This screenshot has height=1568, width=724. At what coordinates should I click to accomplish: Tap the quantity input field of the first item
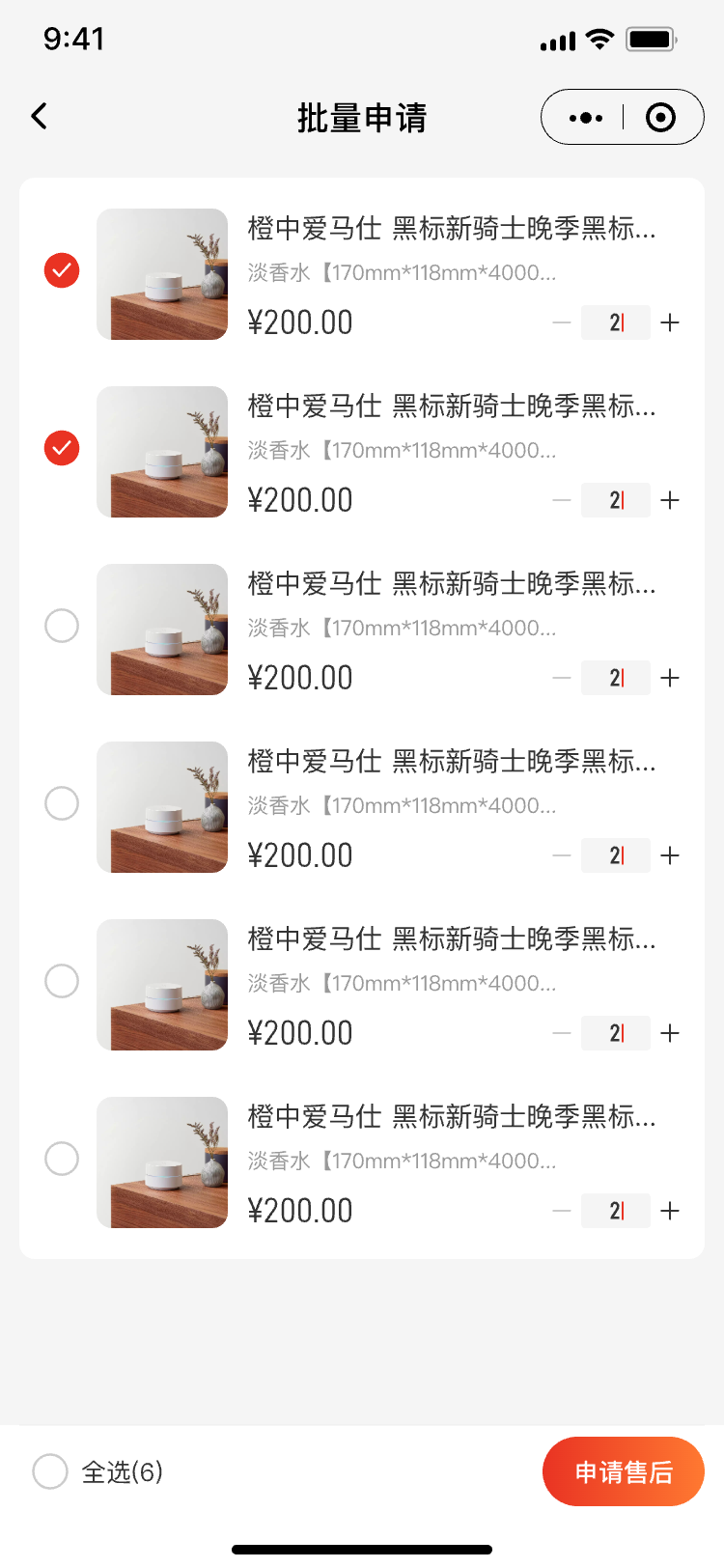[616, 322]
